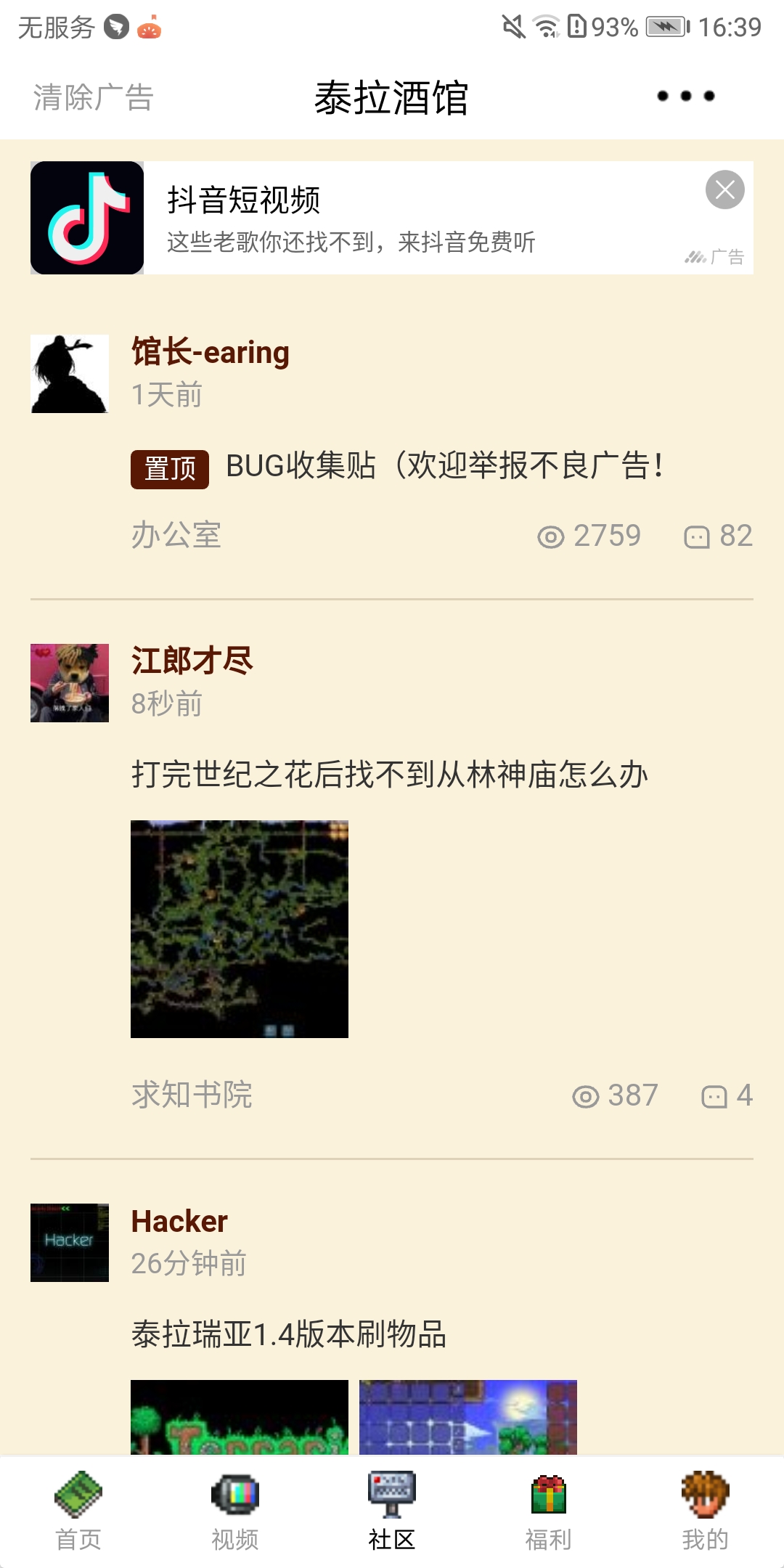Image resolution: width=784 pixels, height=1568 pixels.
Task: Open the pinned BUG收集贴 post
Action: pos(444,466)
